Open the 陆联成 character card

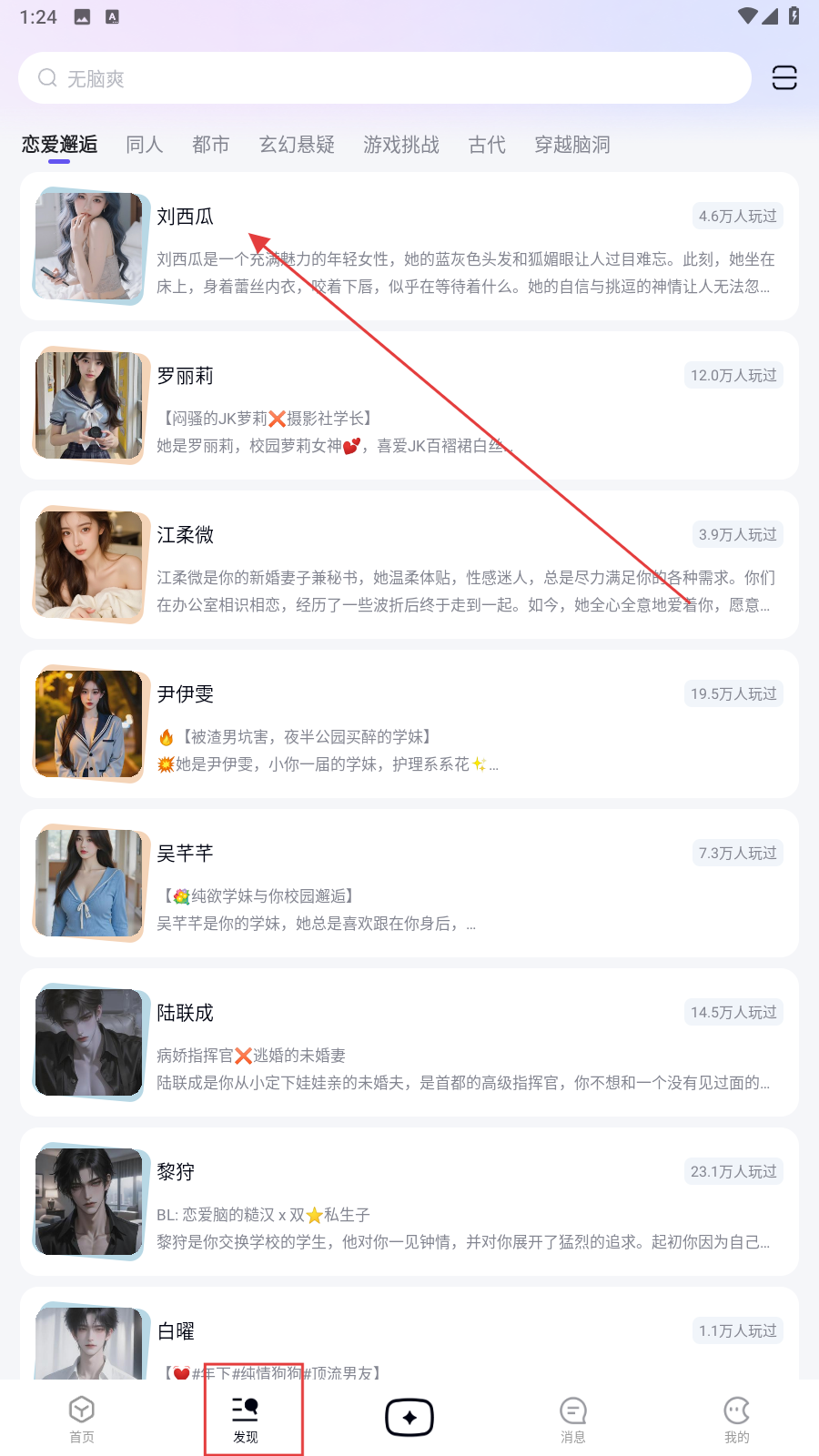point(409,1042)
